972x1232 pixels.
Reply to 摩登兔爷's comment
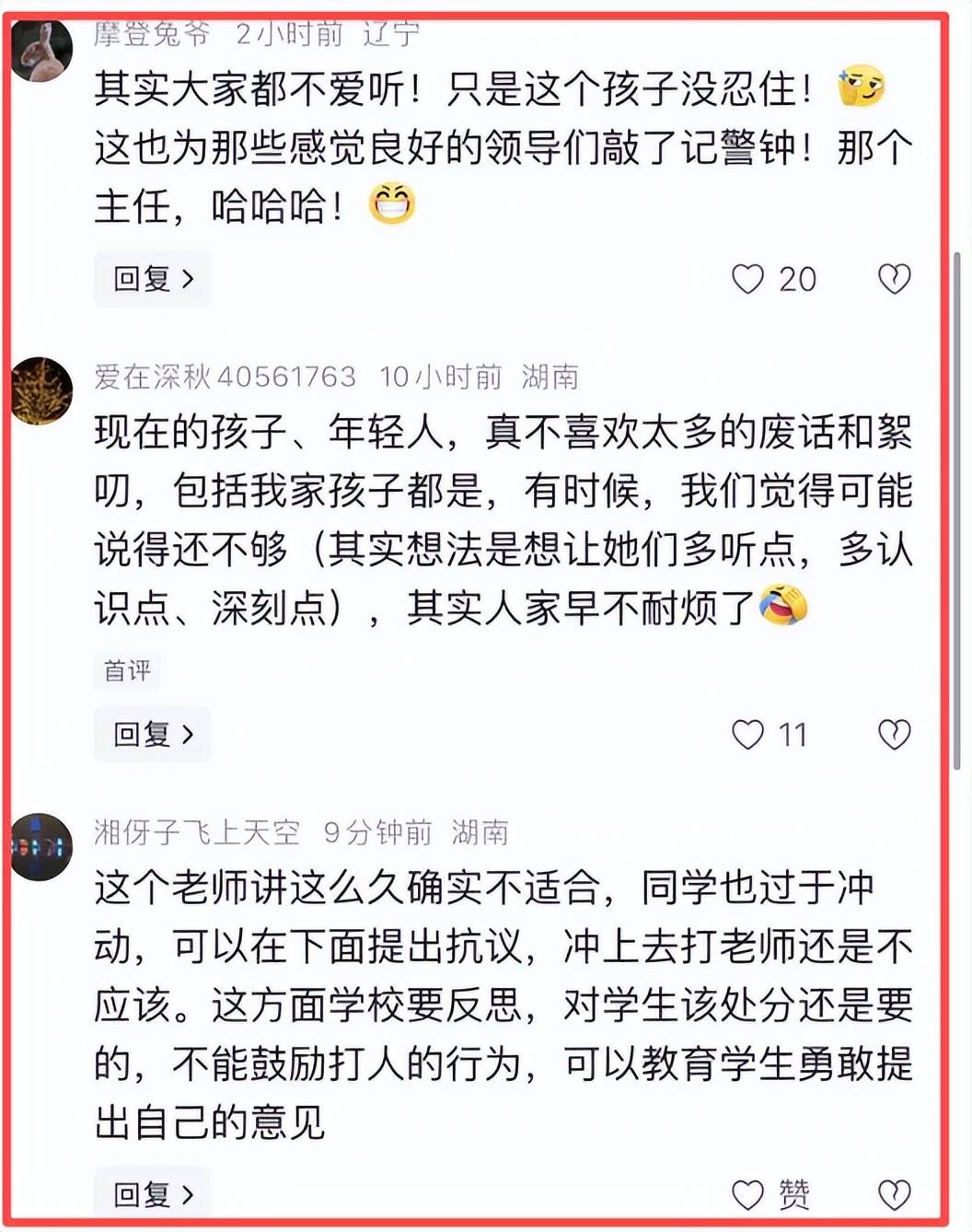[x=153, y=278]
